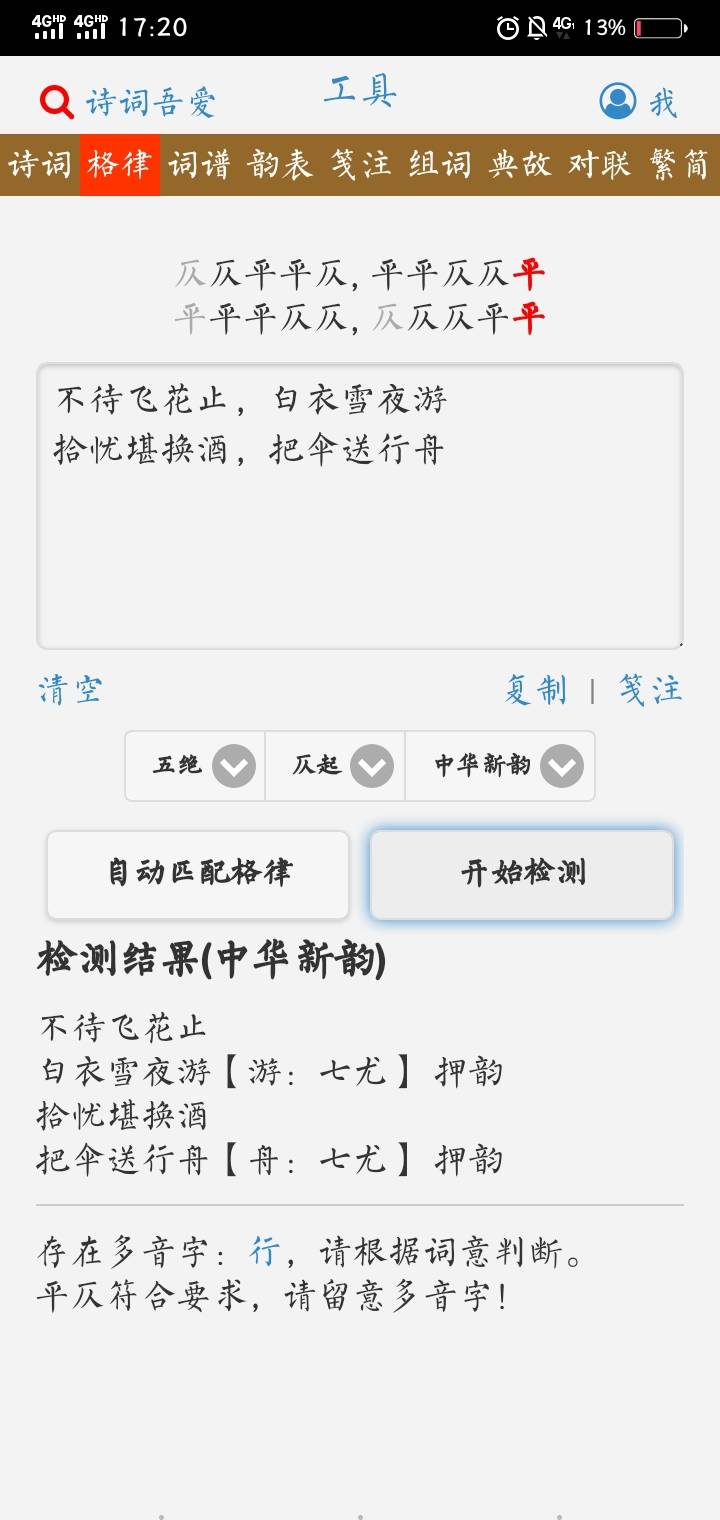Tap the 笺注 link below the text box

click(x=650, y=690)
